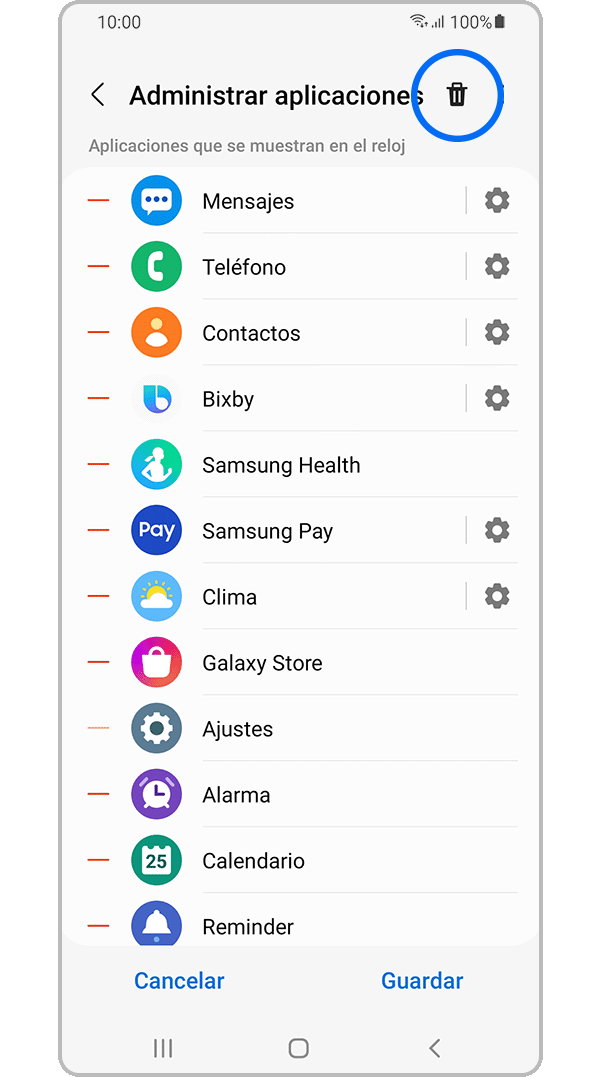Open settings gear for Mensajes

497,201
